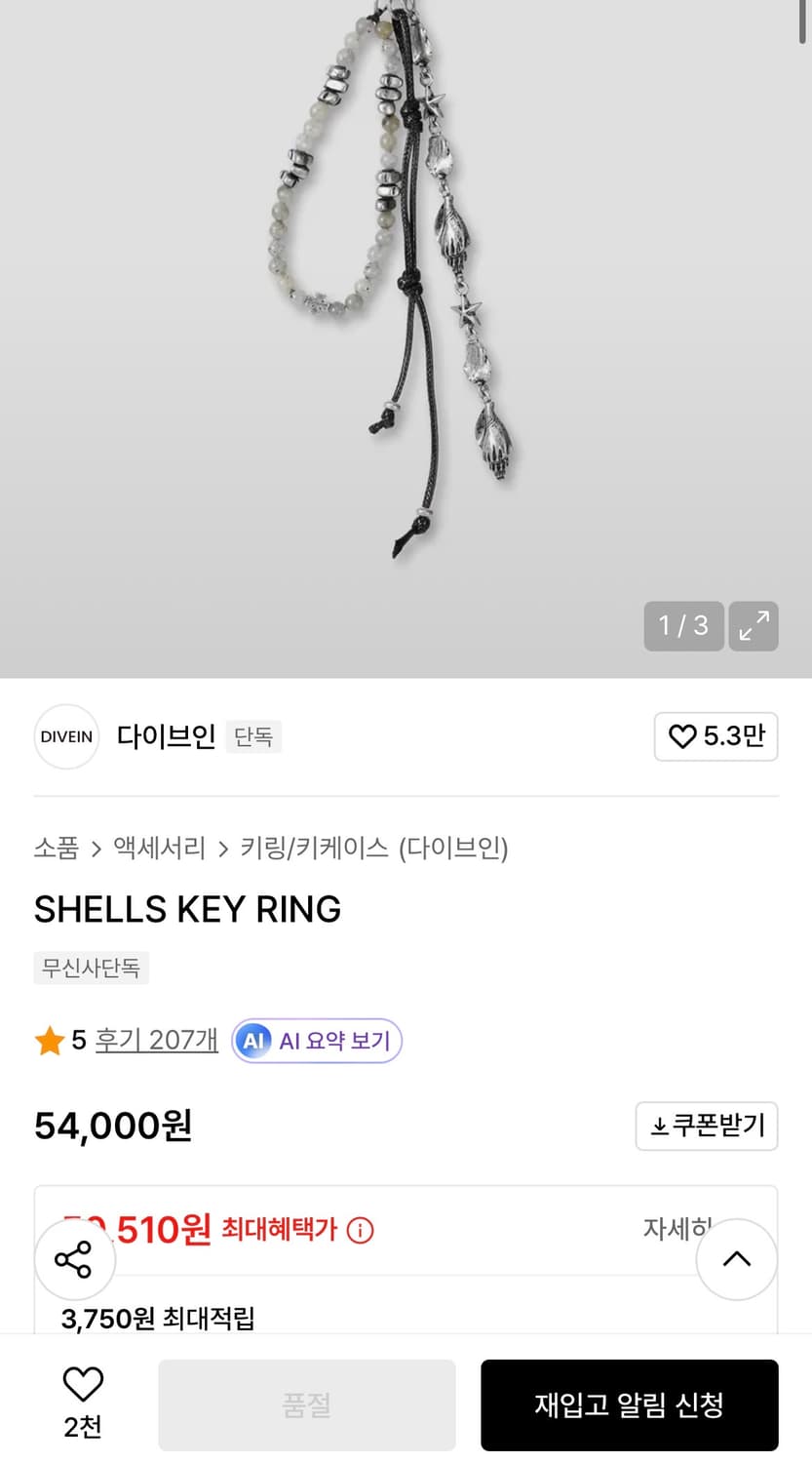Viewport: 812px width, 1463px height.
Task: Click the scroll-to-top arrow icon
Action: click(x=736, y=1259)
